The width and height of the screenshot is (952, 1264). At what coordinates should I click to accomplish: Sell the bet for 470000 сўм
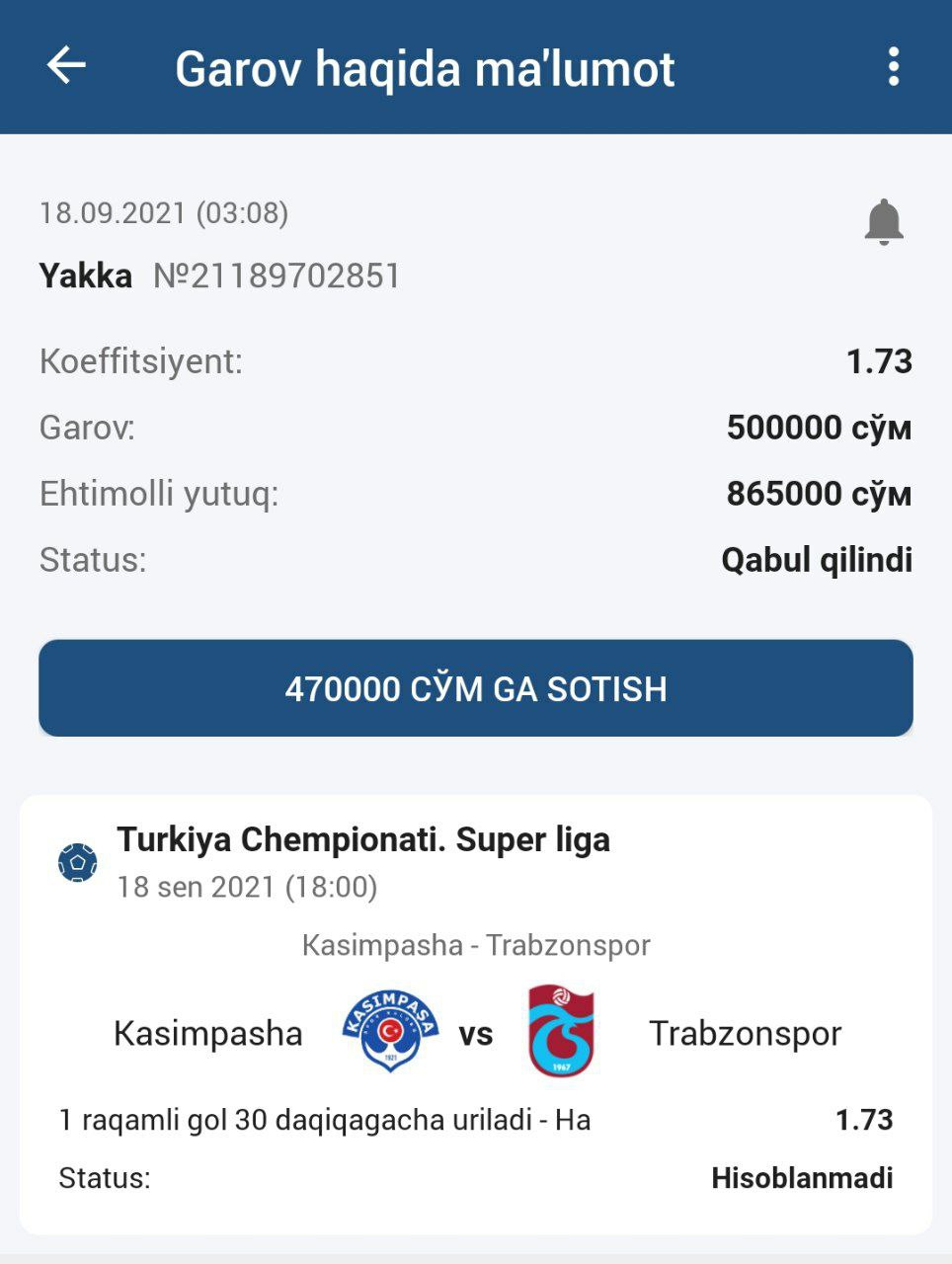(476, 688)
